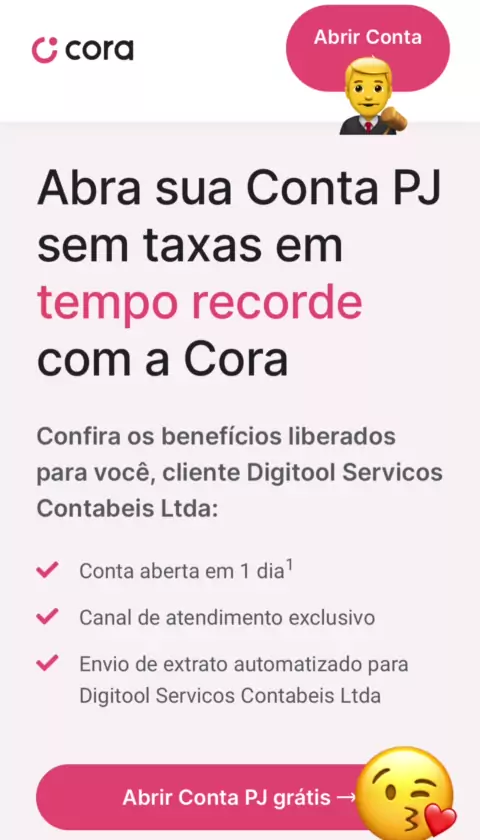Select Abrir Conta PJ grátis button

[x=238, y=797]
